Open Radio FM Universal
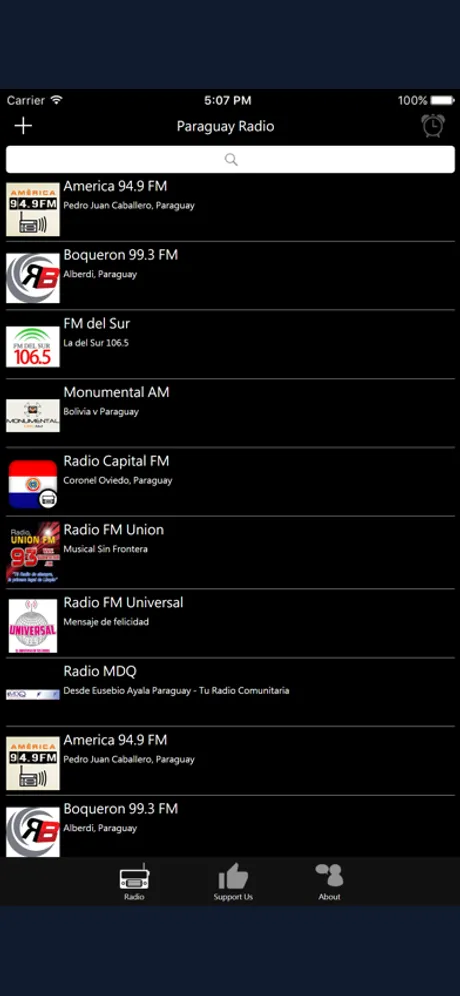The height and width of the screenshot is (996, 460). (x=230, y=623)
